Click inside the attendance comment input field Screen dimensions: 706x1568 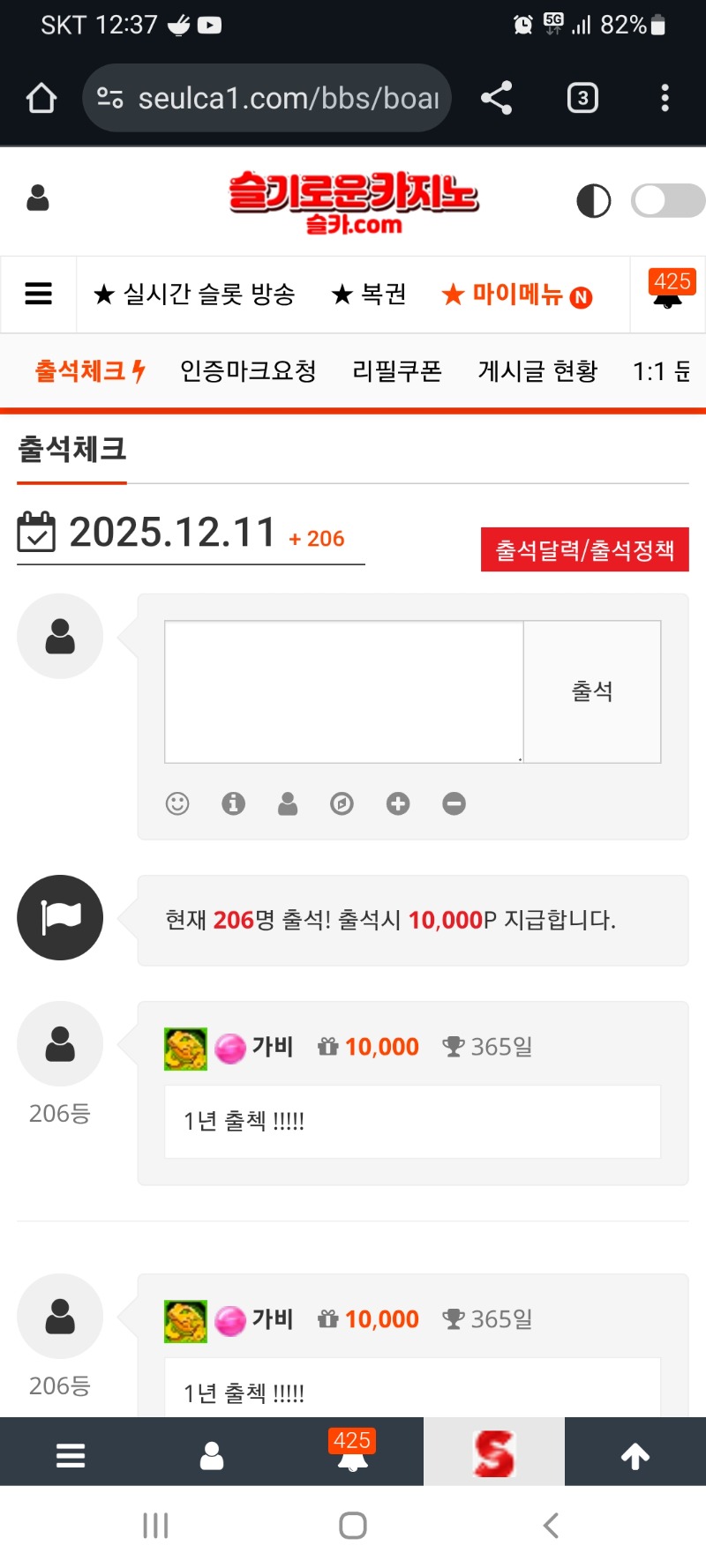(x=342, y=691)
